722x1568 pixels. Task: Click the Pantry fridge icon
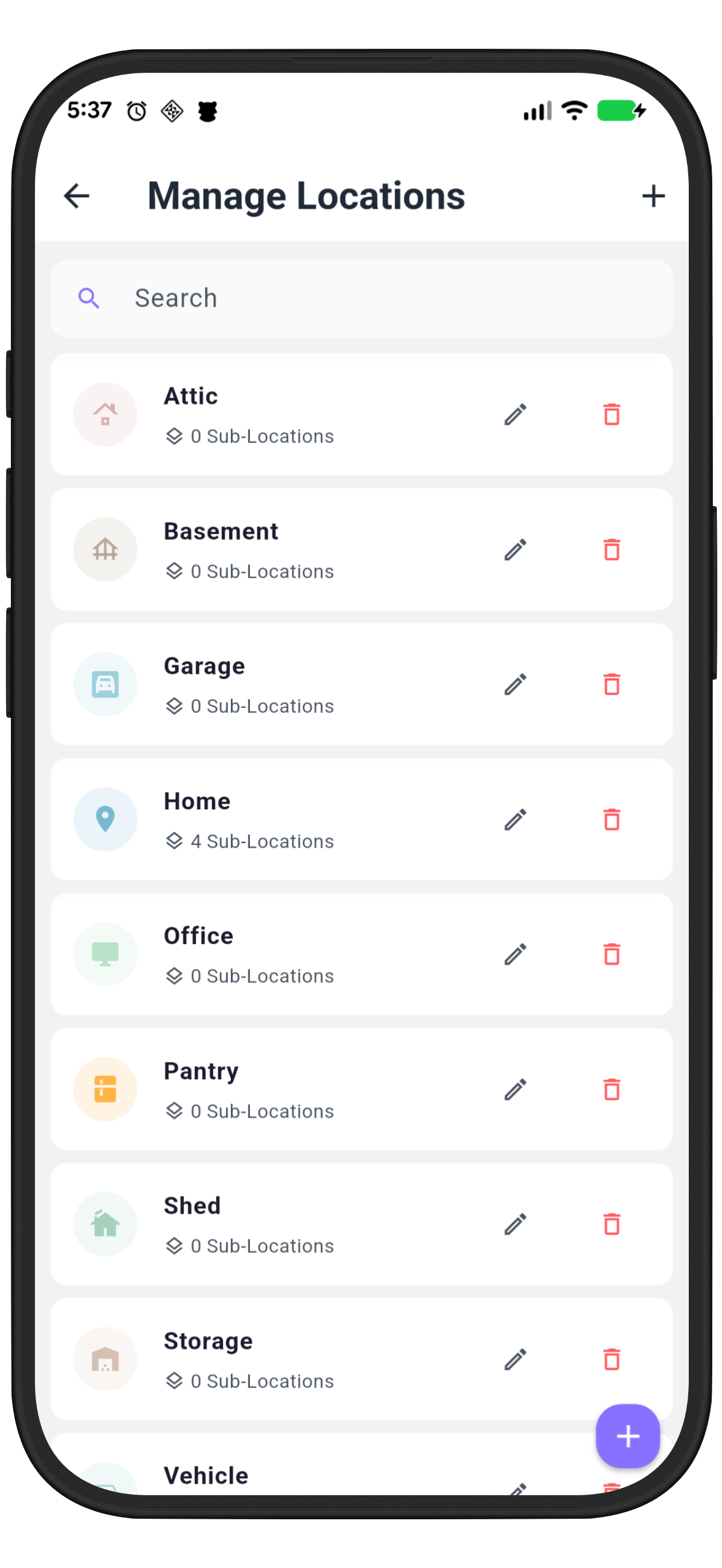105,1089
